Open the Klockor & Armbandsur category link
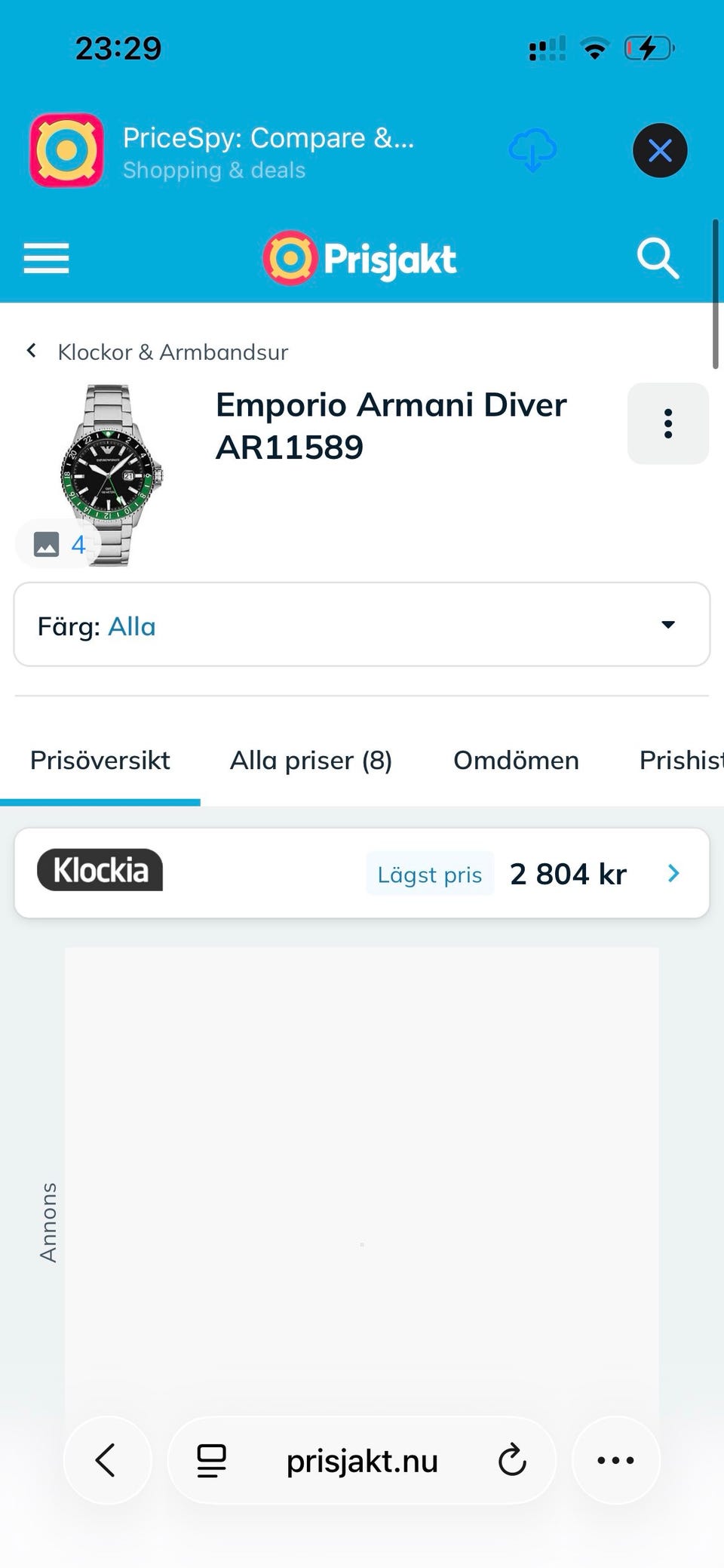724x1568 pixels. click(173, 351)
